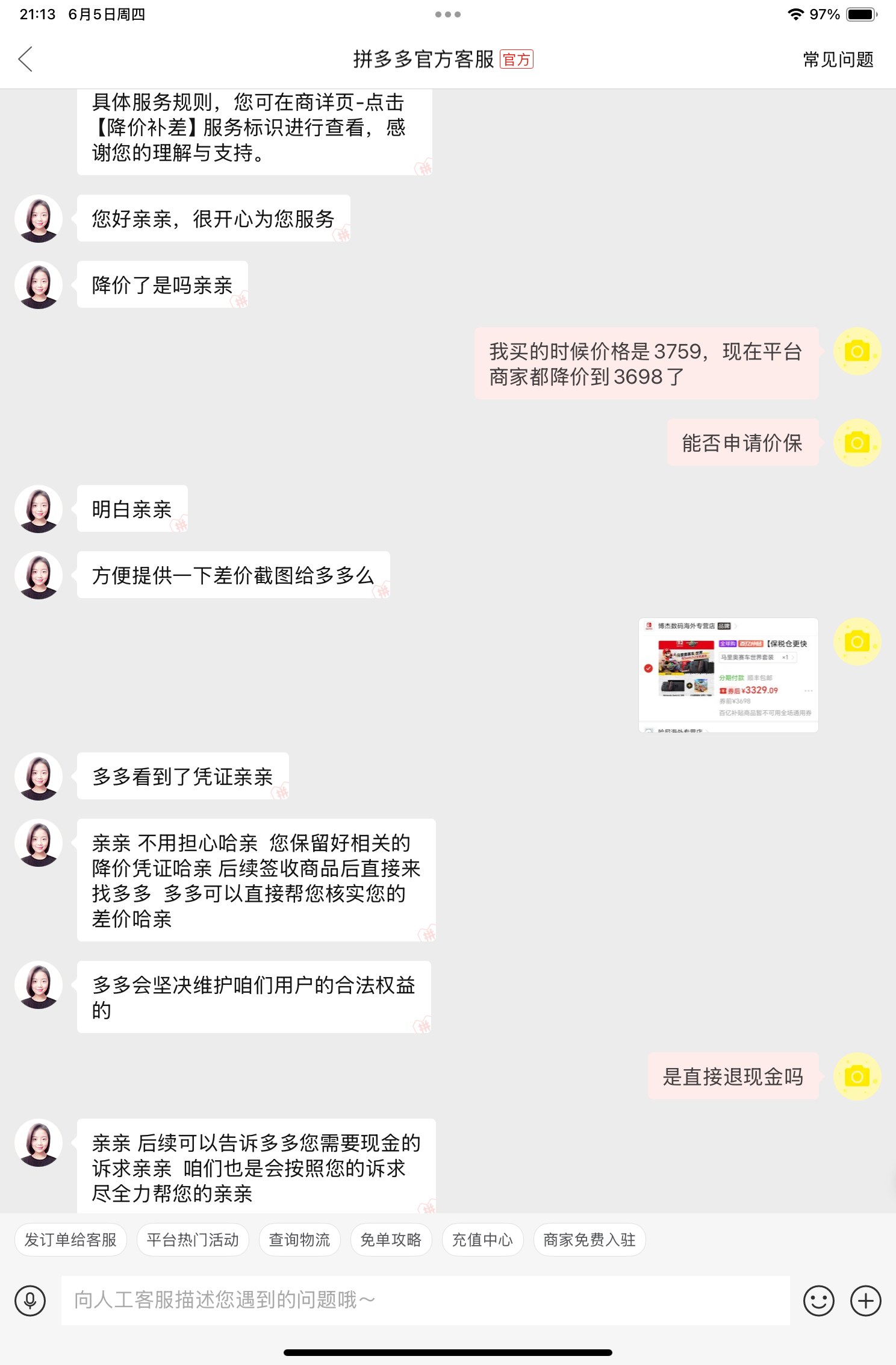Open 常见问题 in the header
Image resolution: width=896 pixels, height=1365 pixels.
pos(838,60)
